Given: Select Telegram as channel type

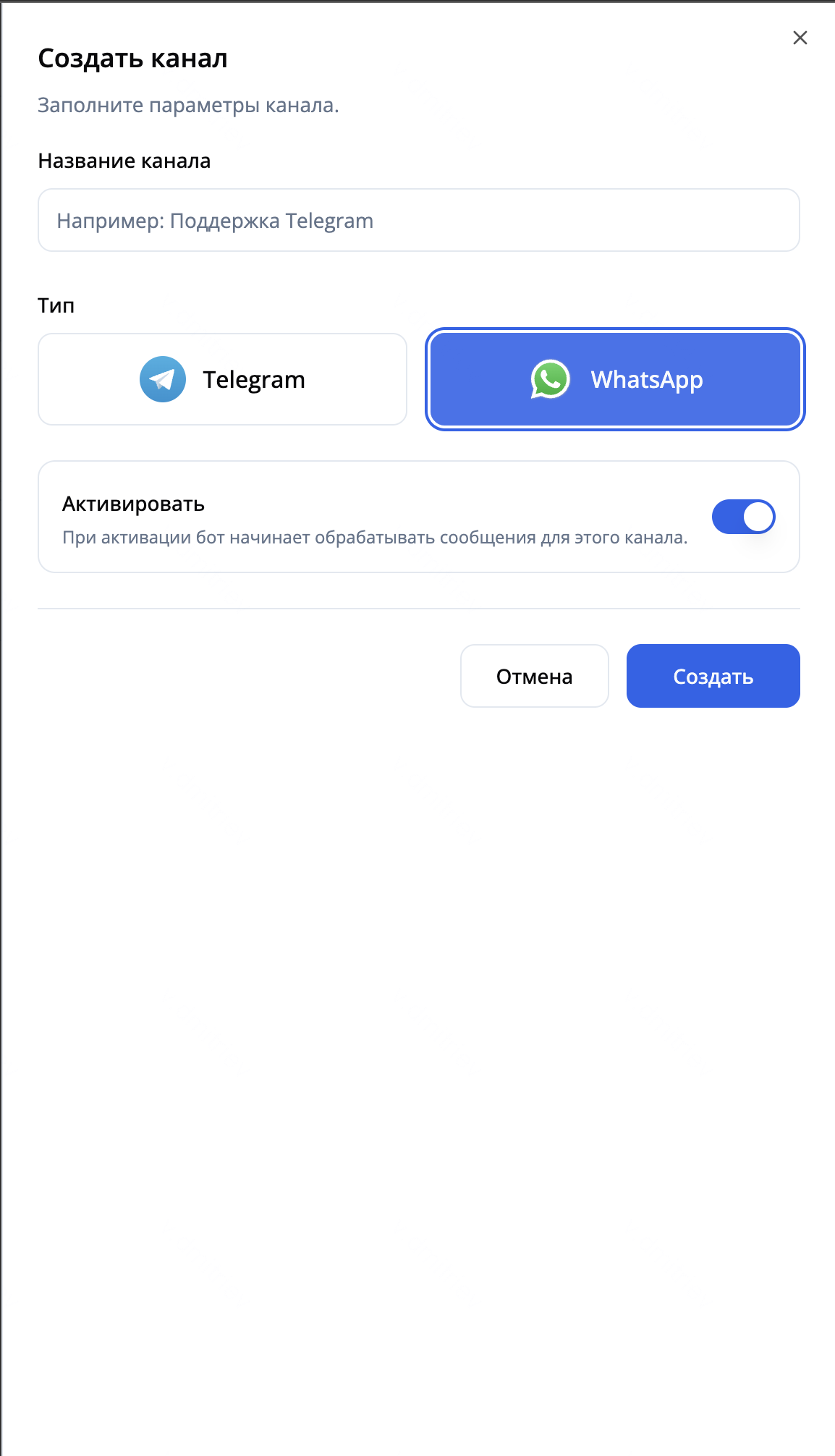Looking at the screenshot, I should tap(222, 379).
